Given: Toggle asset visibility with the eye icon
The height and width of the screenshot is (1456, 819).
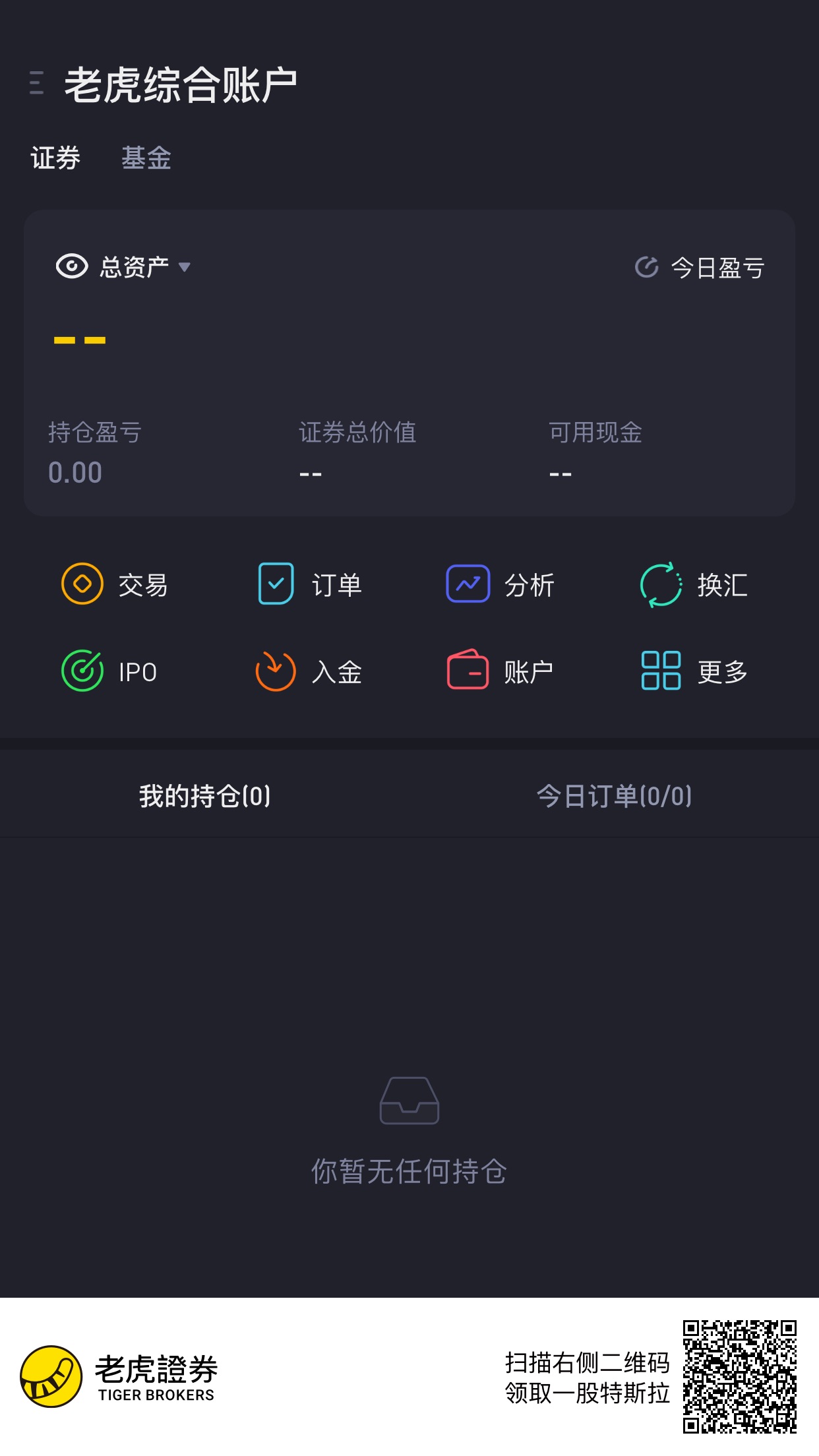Looking at the screenshot, I should 72,266.
